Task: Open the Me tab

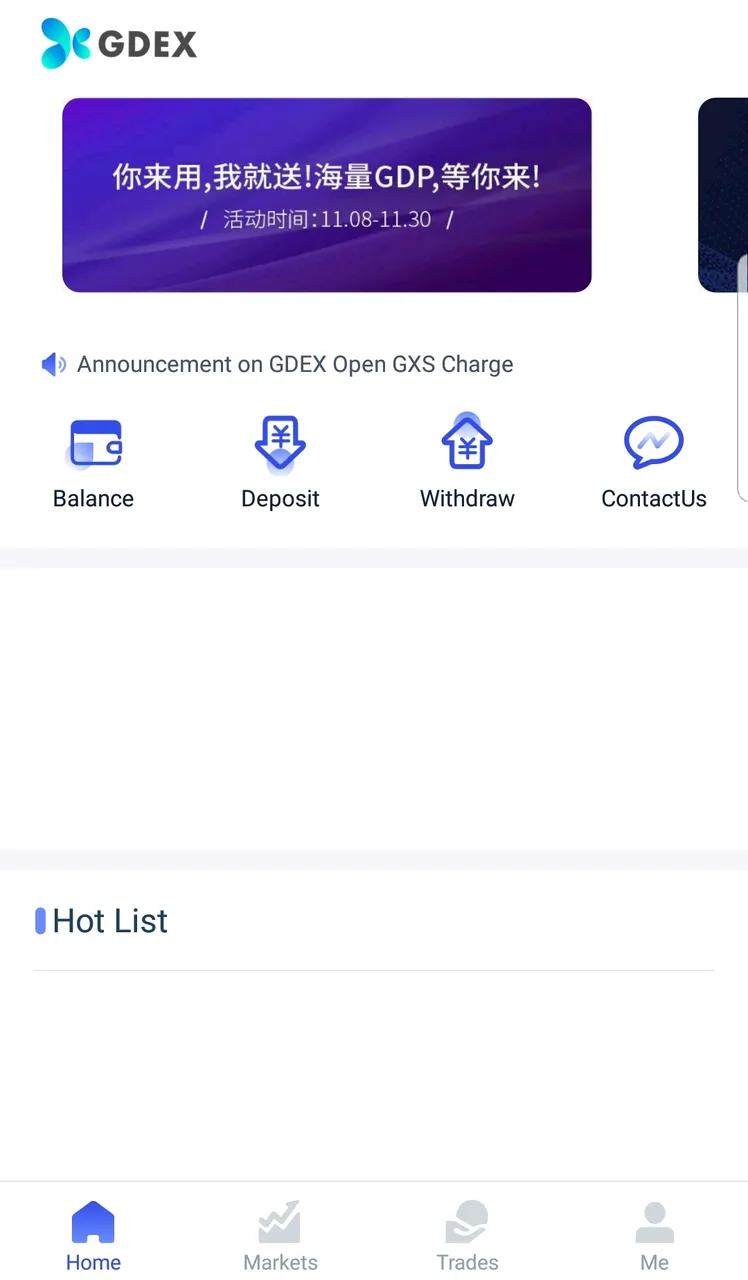Action: click(x=654, y=1236)
